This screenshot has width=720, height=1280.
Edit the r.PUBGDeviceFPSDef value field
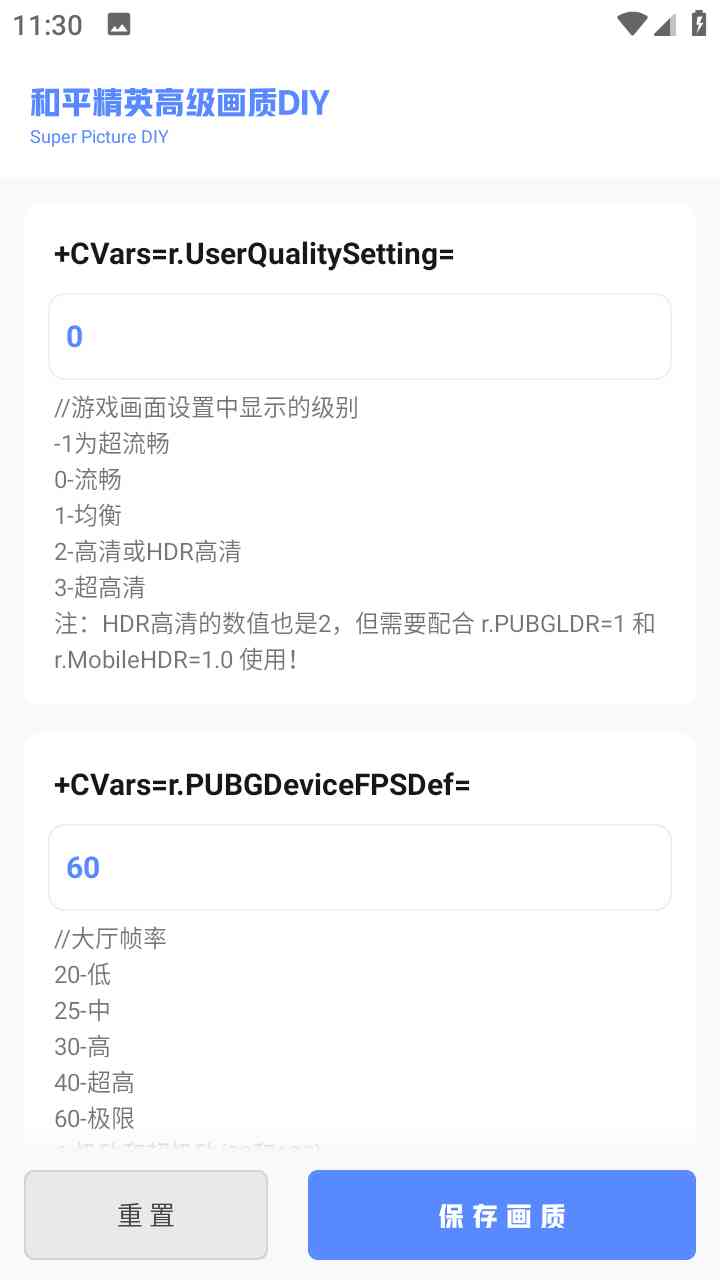(x=360, y=867)
